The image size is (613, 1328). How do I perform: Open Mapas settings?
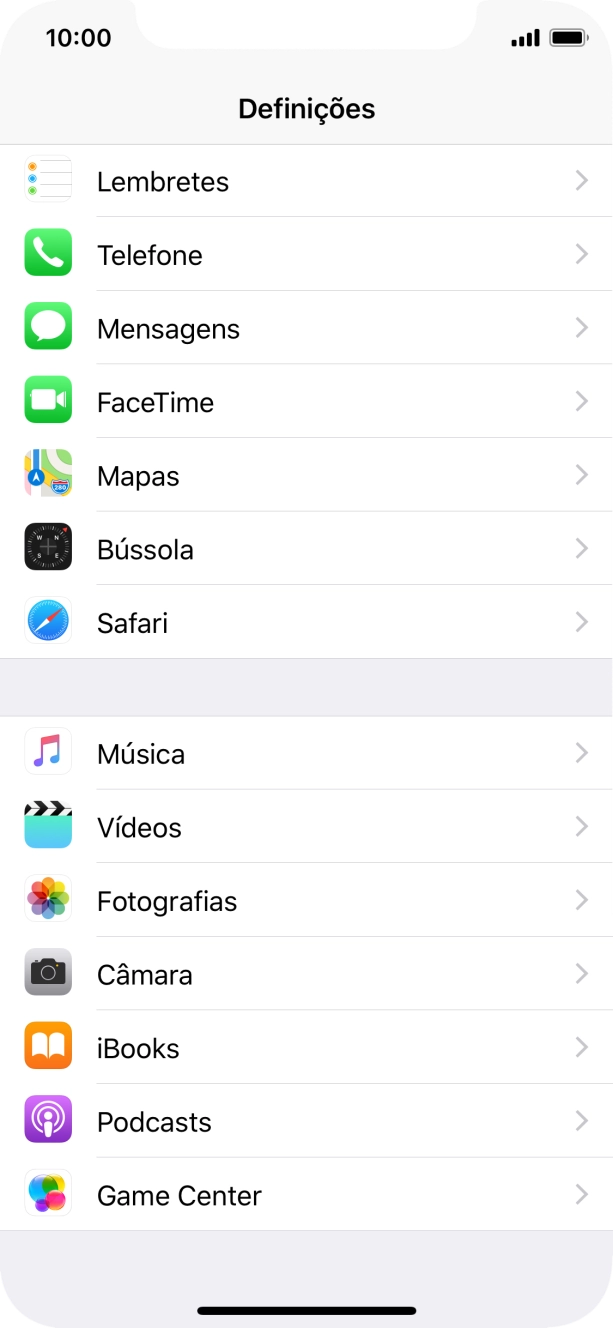point(306,476)
